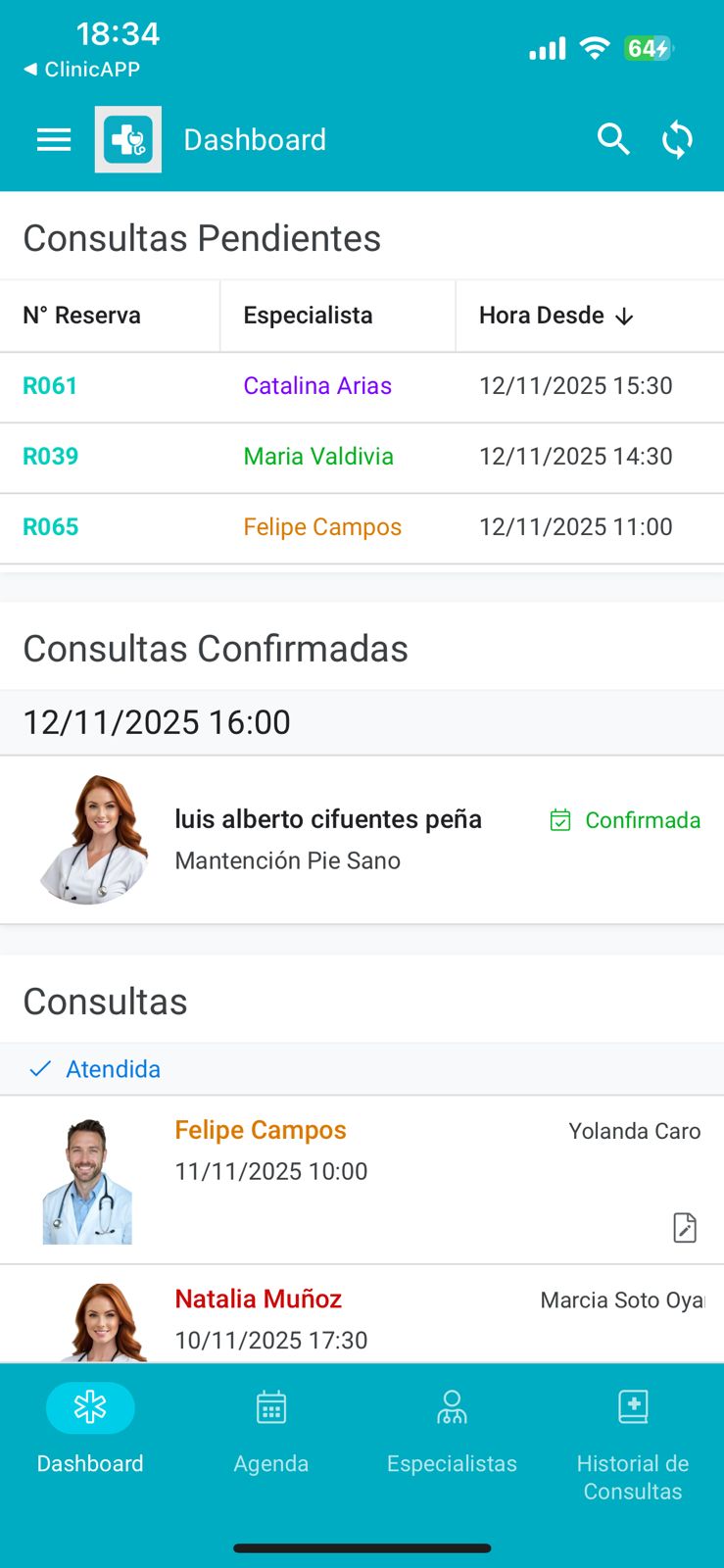This screenshot has height=1568, width=724.
Task: Return to ClinicAPP via the back link
Action: click(81, 70)
